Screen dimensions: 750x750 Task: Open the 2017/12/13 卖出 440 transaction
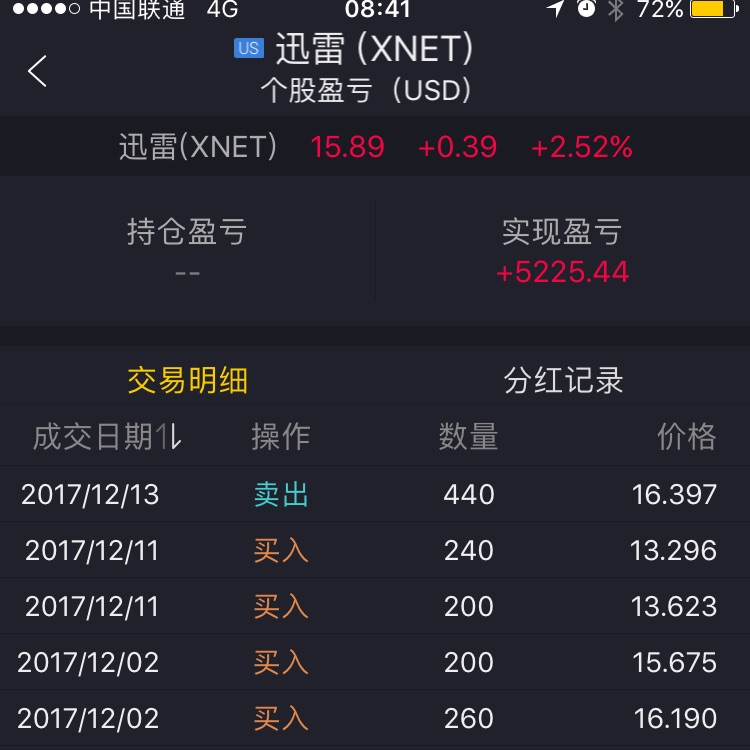(x=375, y=494)
